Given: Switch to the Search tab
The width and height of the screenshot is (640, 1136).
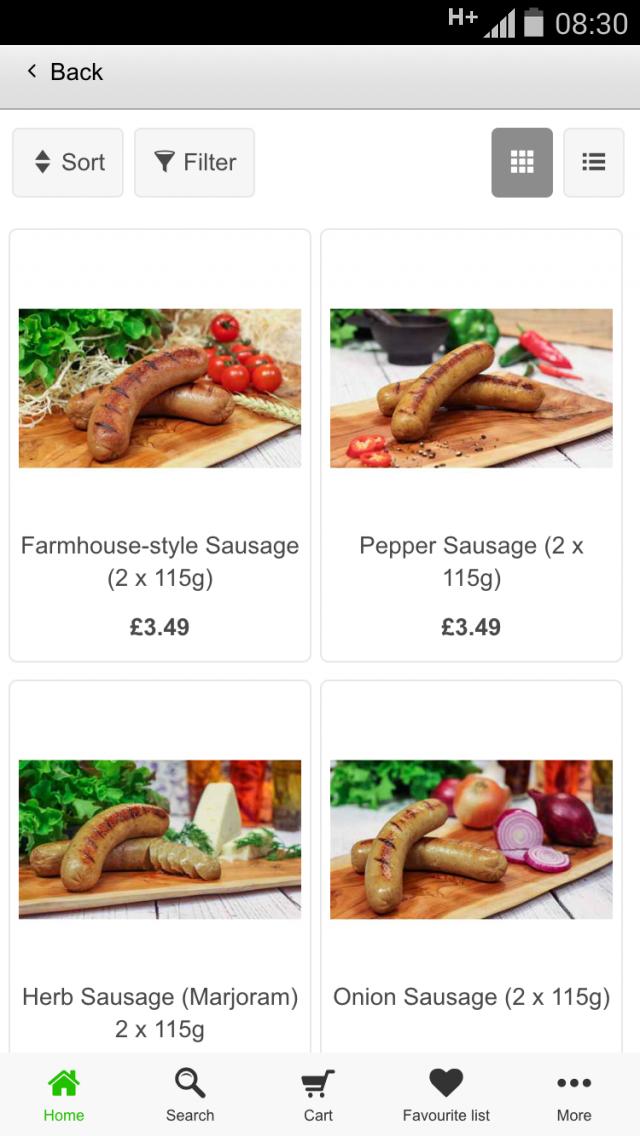Looking at the screenshot, I should coord(190,1094).
